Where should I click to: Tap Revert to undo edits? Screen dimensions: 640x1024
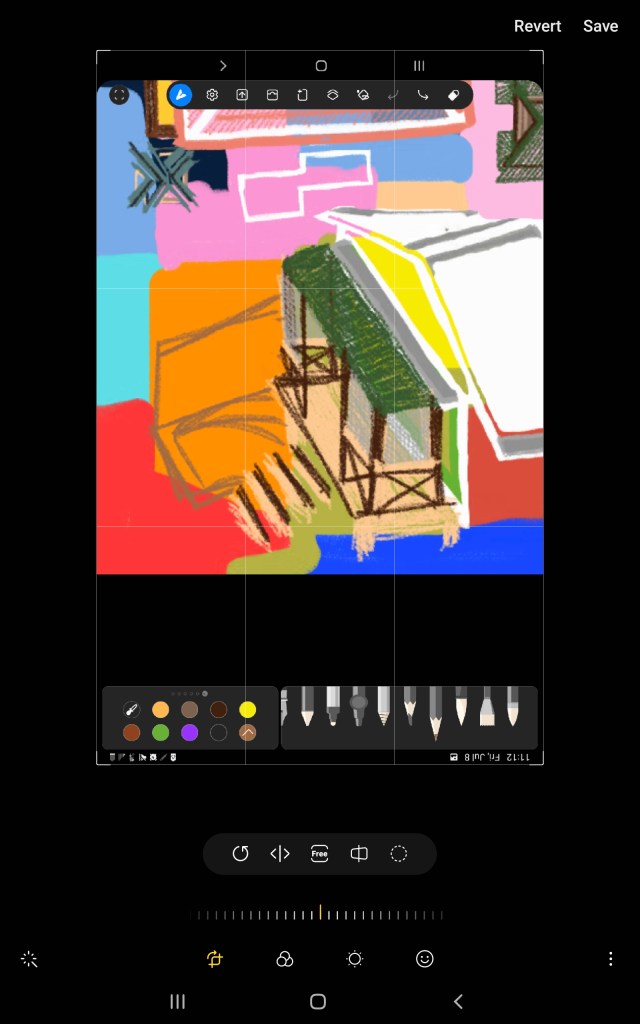537,26
